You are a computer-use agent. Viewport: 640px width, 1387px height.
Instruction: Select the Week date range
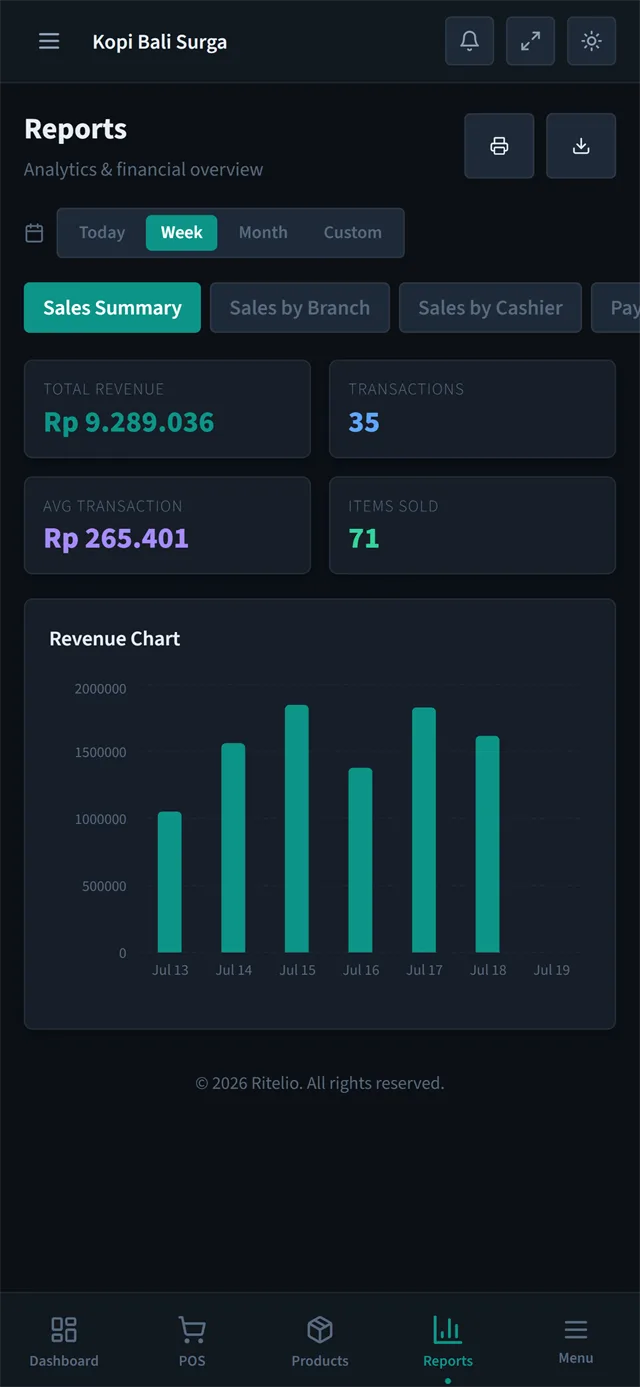pos(181,232)
